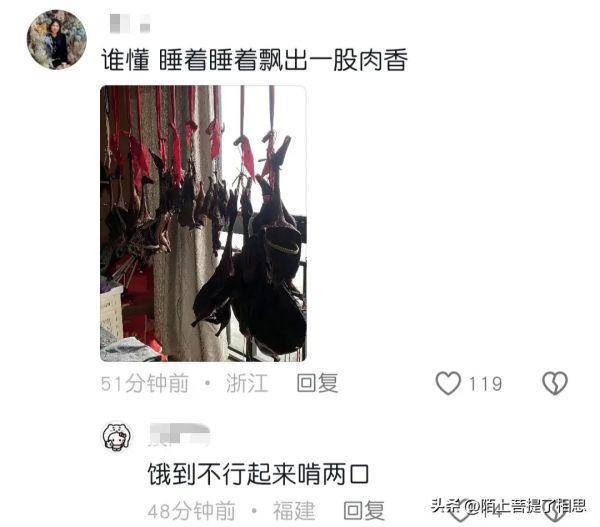The height and width of the screenshot is (527, 600).
Task: Open the hanging cured meat photo
Action: (x=203, y=223)
